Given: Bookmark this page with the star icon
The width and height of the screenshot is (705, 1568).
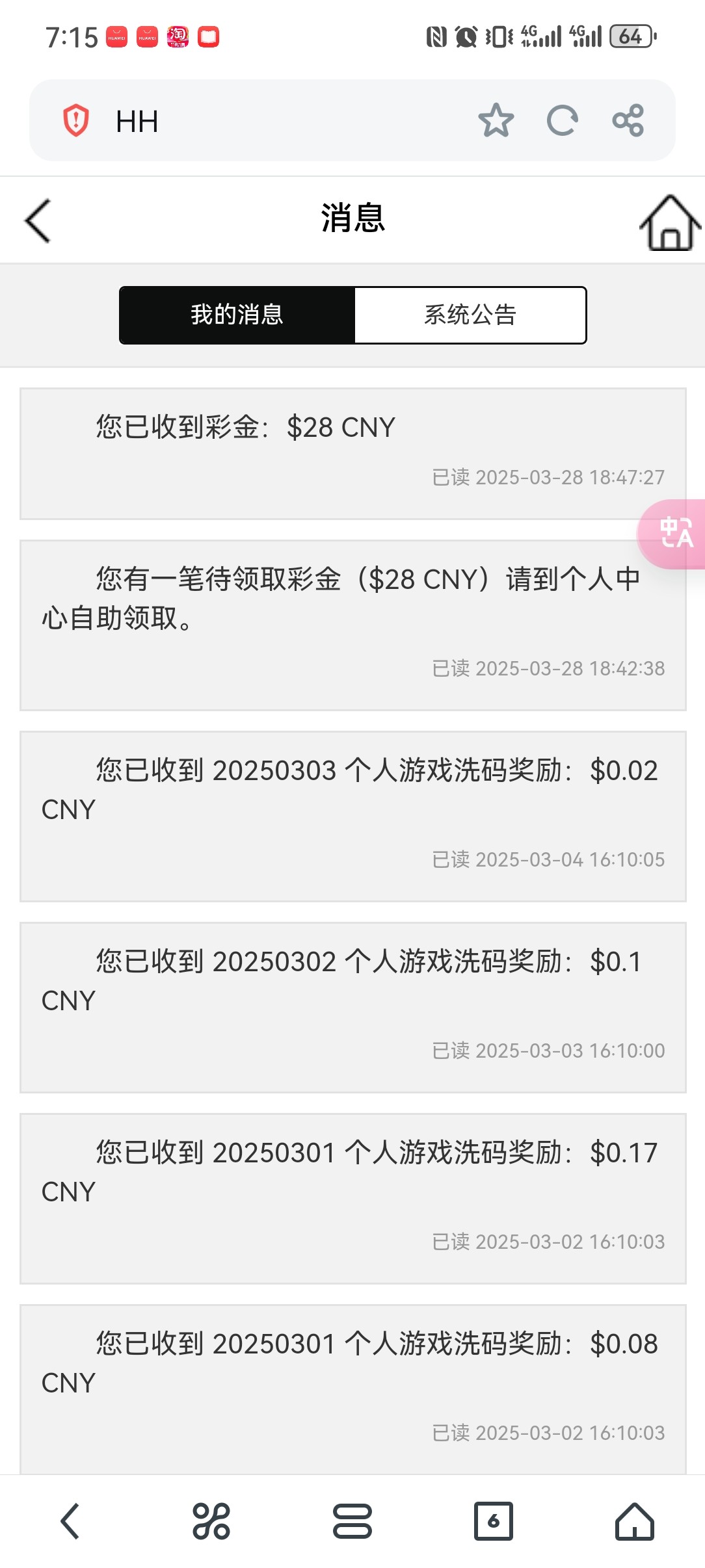Looking at the screenshot, I should coord(496,121).
